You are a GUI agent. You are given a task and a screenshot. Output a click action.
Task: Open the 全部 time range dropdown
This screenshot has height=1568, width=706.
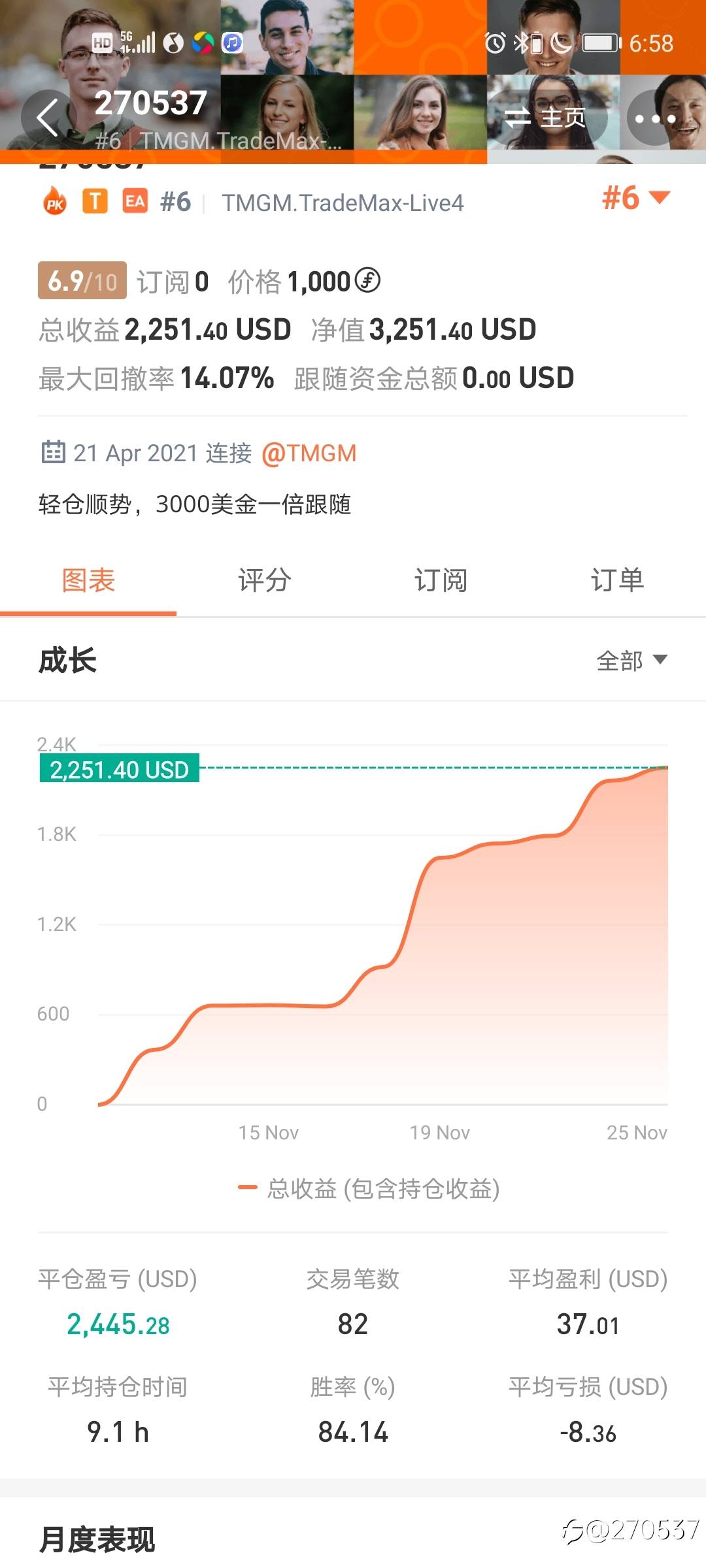(631, 661)
